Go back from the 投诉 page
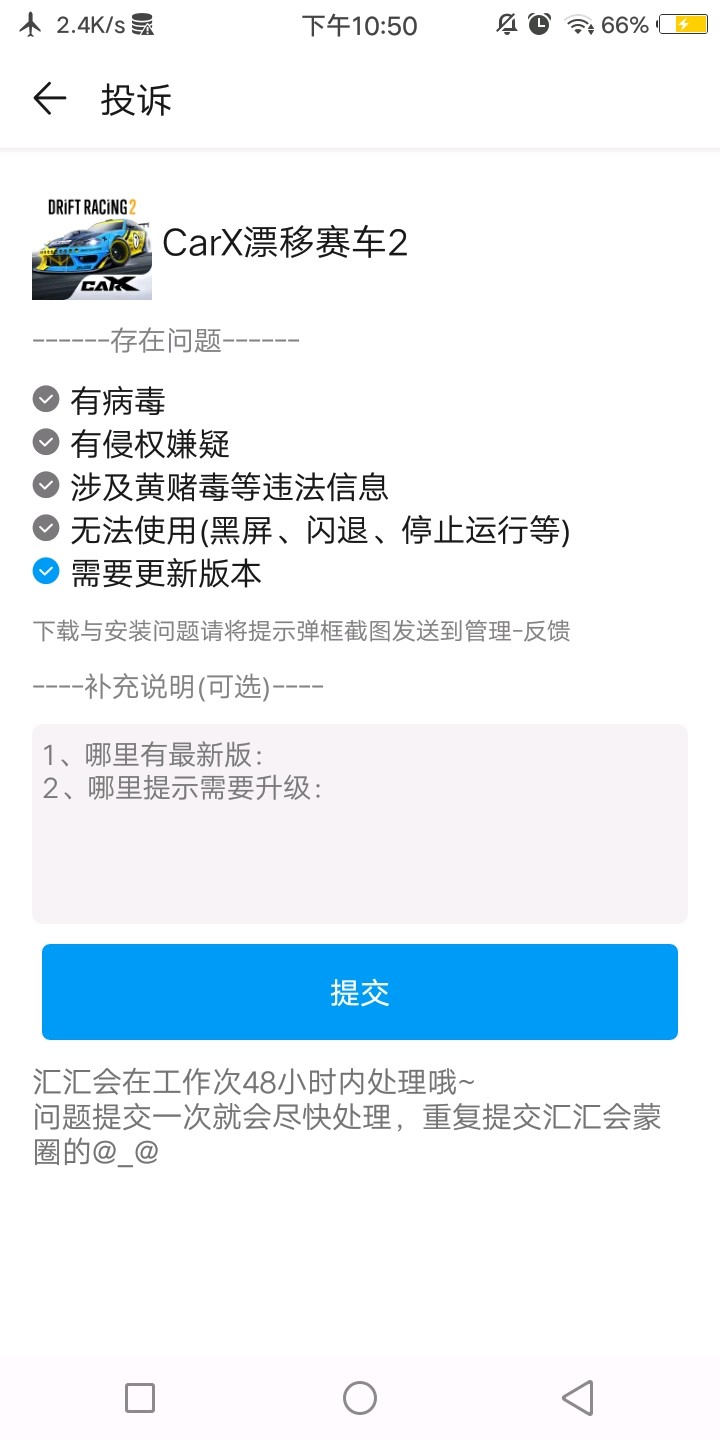720x1440 pixels. pos(49,99)
